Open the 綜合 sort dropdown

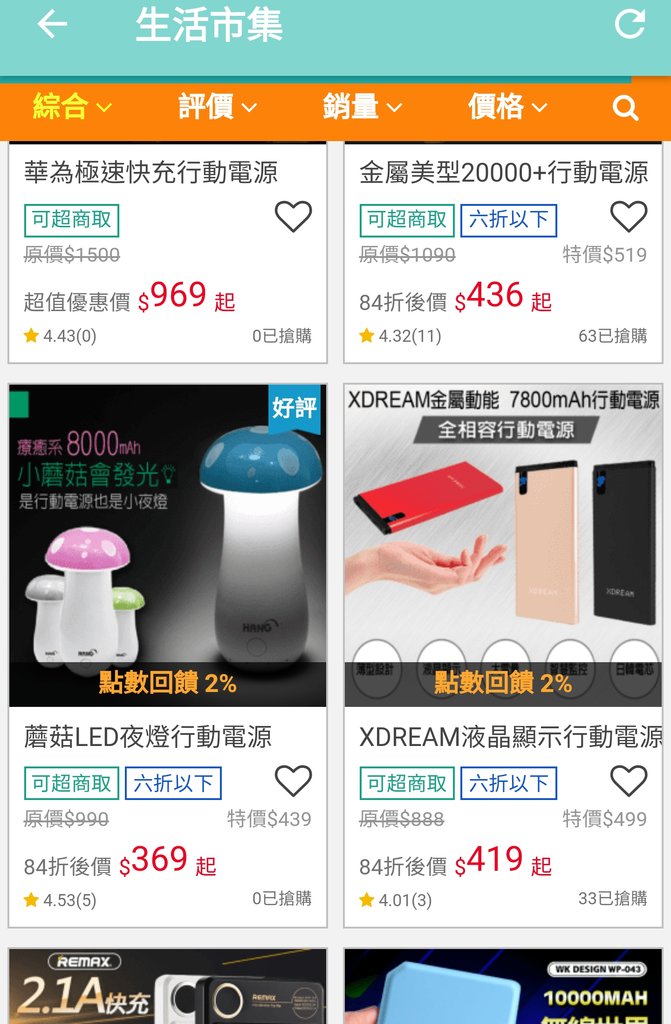click(72, 107)
